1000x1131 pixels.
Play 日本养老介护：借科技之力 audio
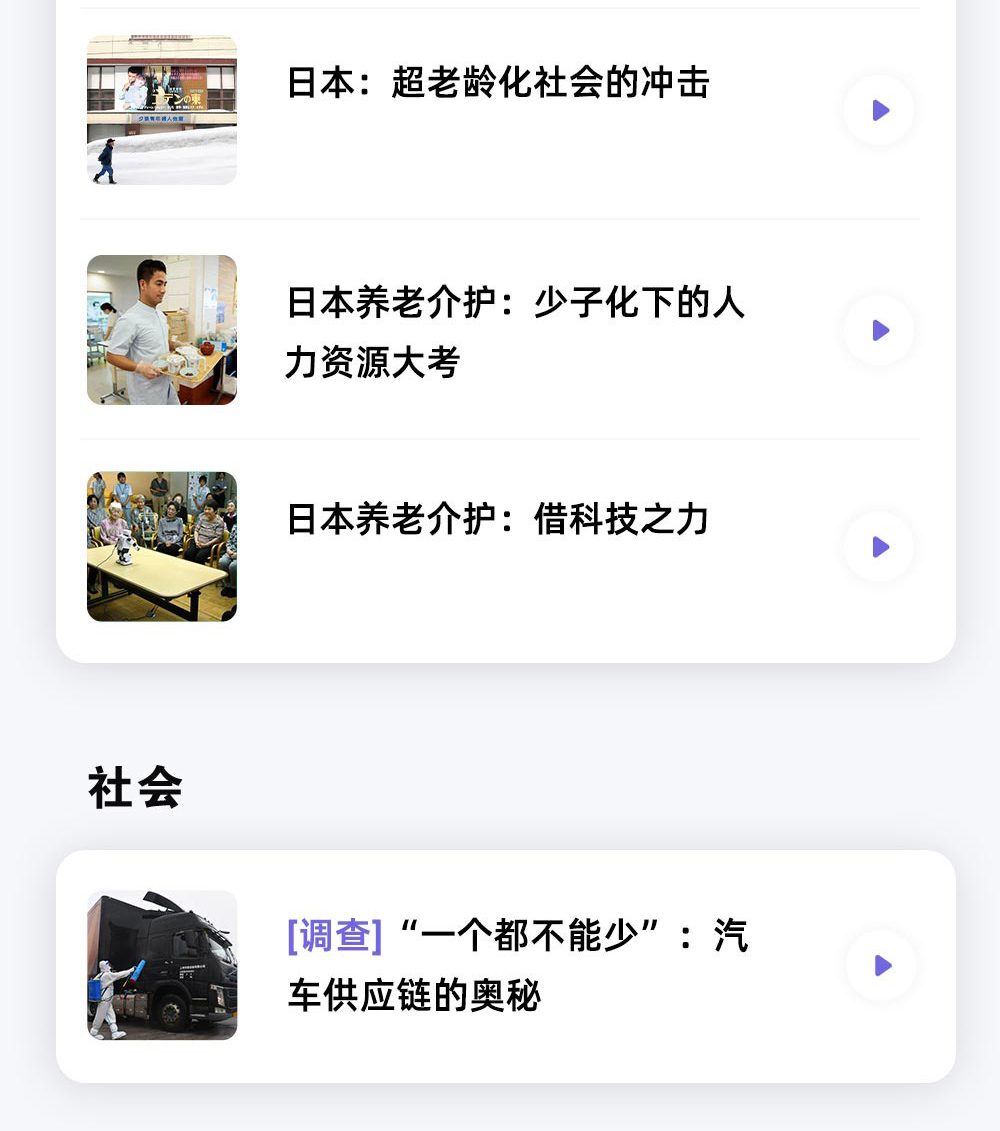[879, 547]
